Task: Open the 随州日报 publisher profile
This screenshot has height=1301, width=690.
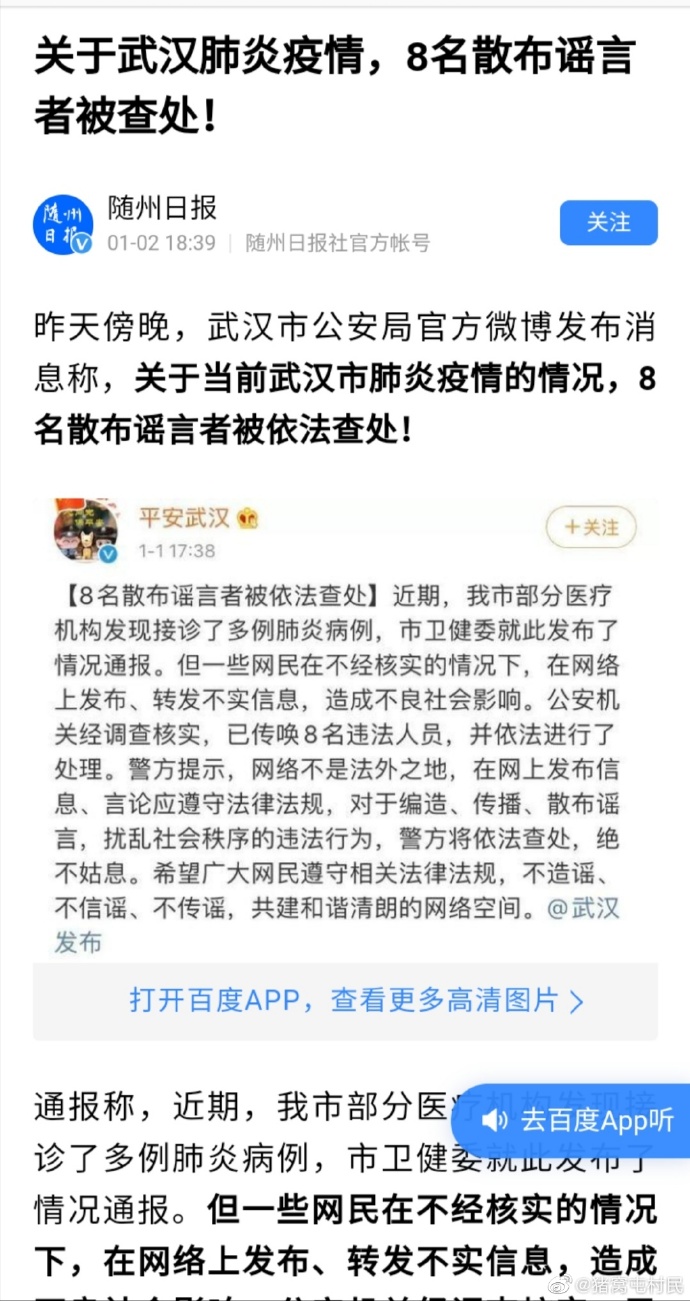Action: pos(62,225)
